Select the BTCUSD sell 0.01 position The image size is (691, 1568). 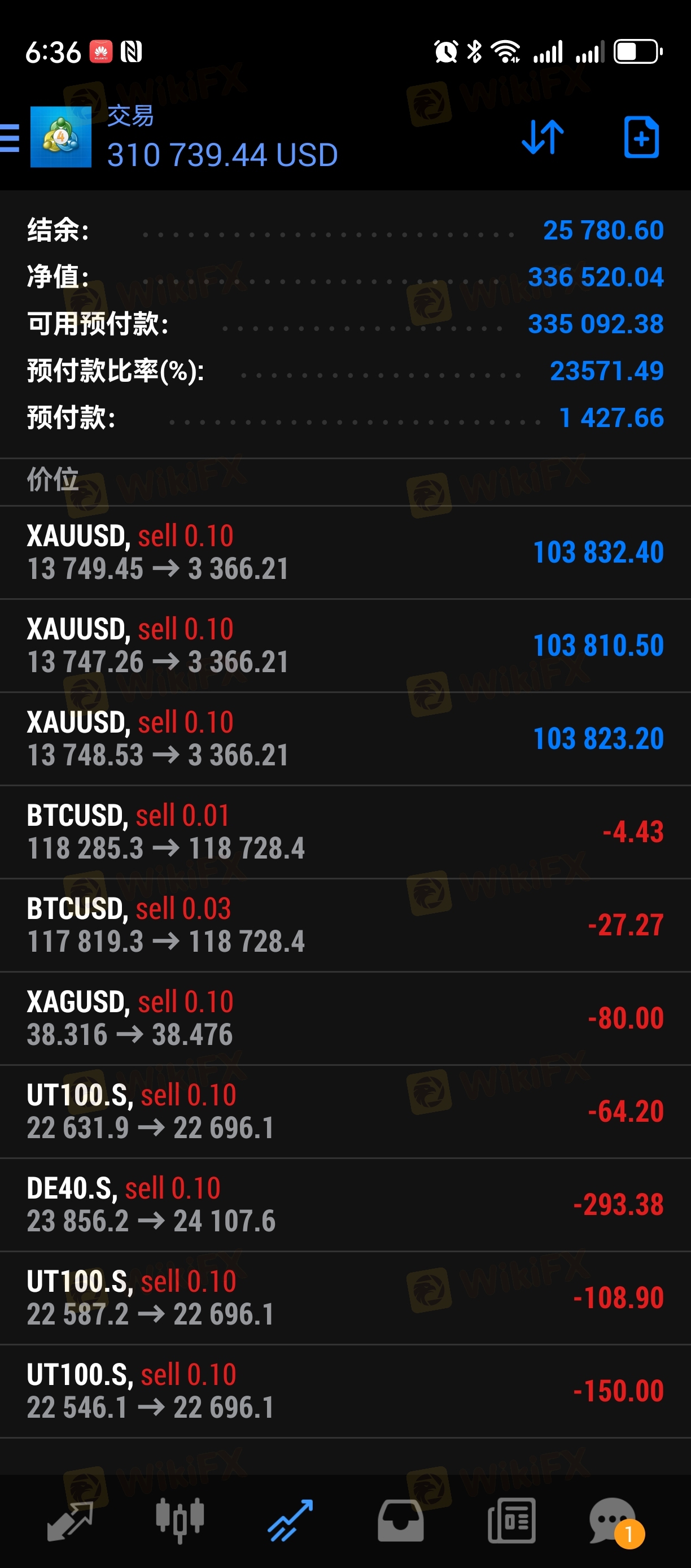pyautogui.click(x=345, y=832)
